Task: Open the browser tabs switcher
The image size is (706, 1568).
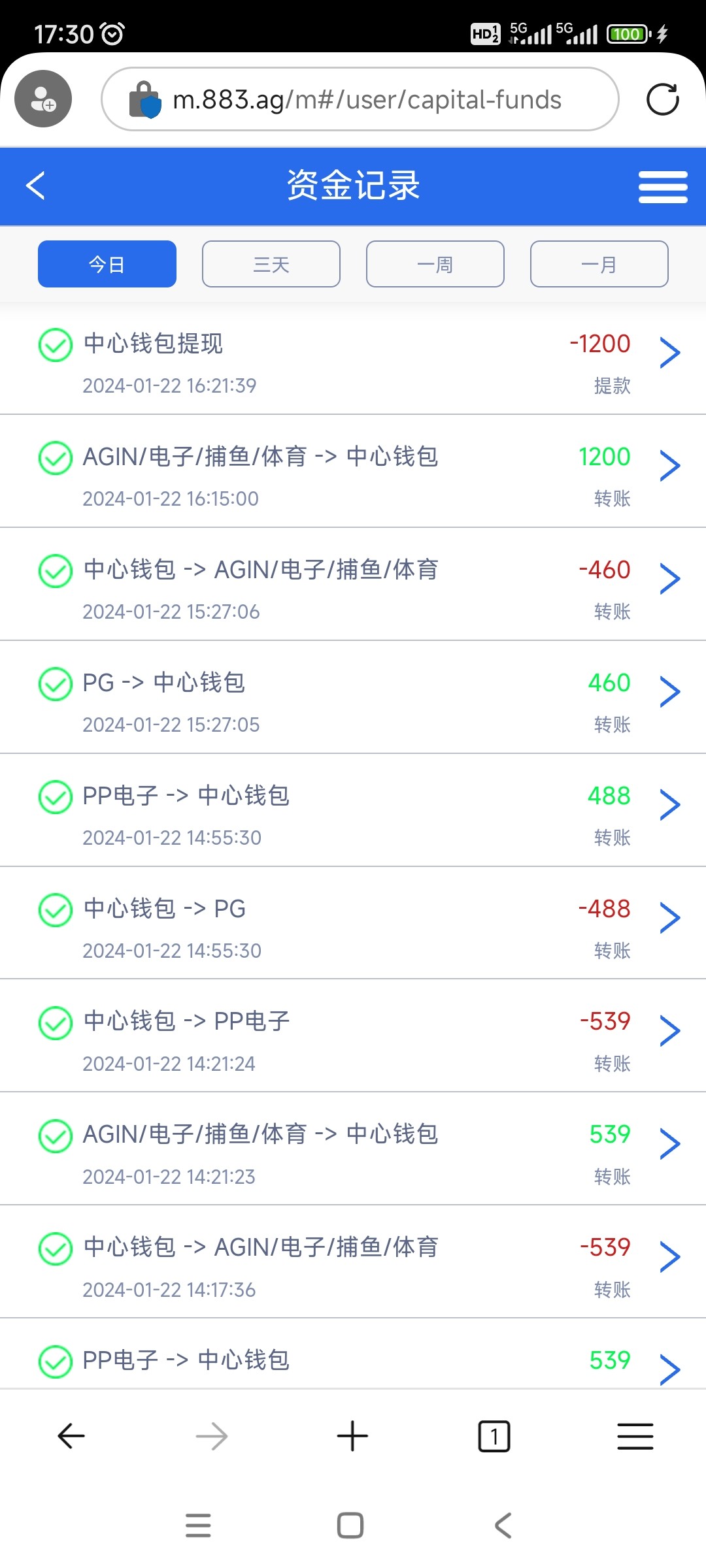Action: [494, 1436]
